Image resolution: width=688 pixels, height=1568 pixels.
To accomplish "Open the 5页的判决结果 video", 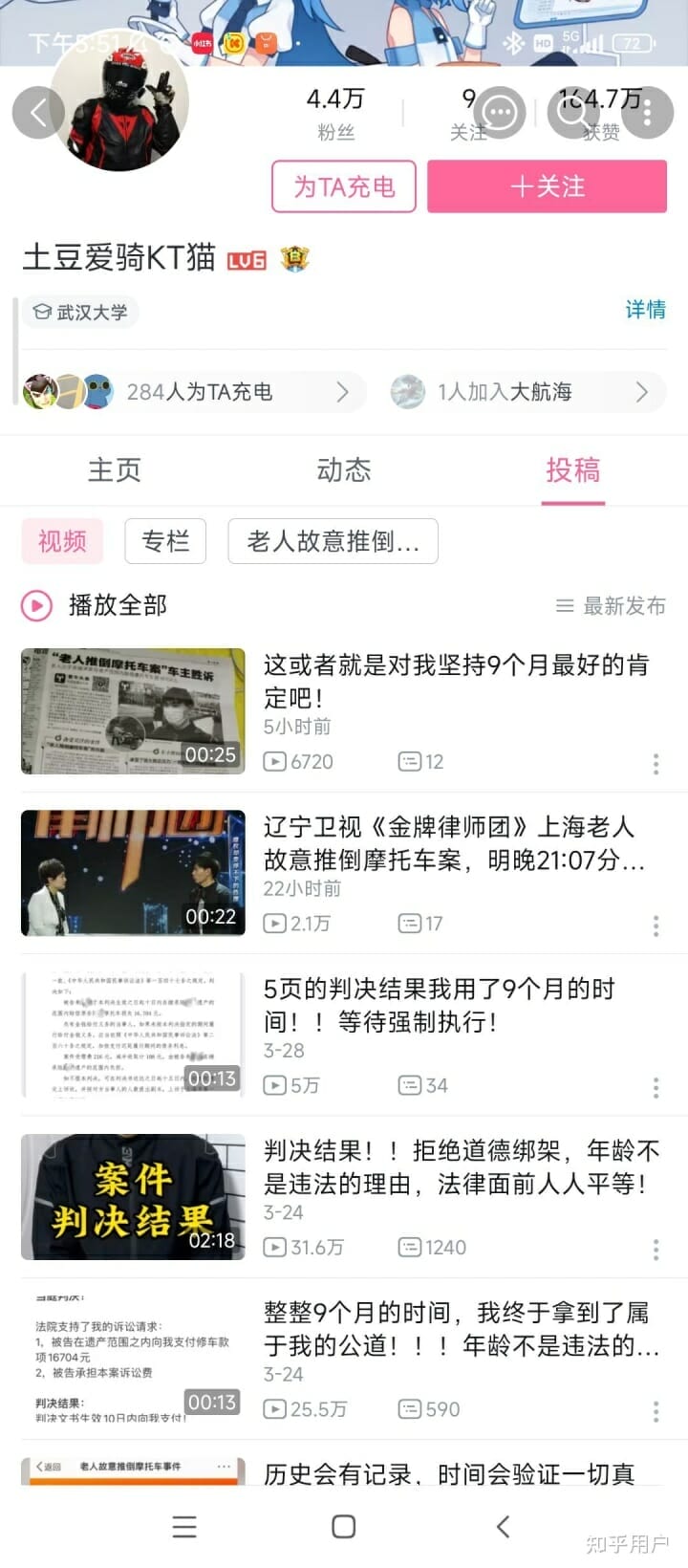I will click(440, 1005).
